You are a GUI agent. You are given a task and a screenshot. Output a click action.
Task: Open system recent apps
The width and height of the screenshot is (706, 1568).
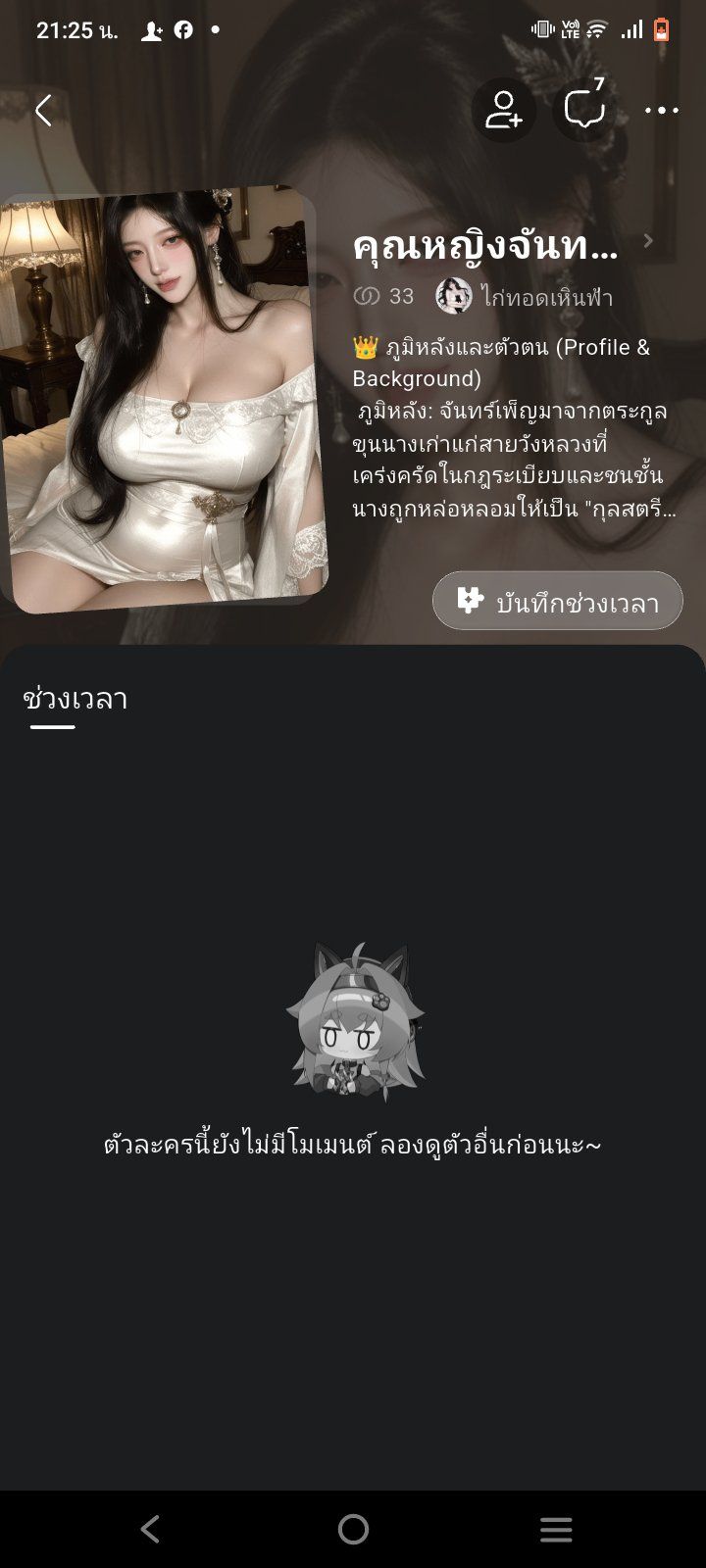pos(556,1529)
